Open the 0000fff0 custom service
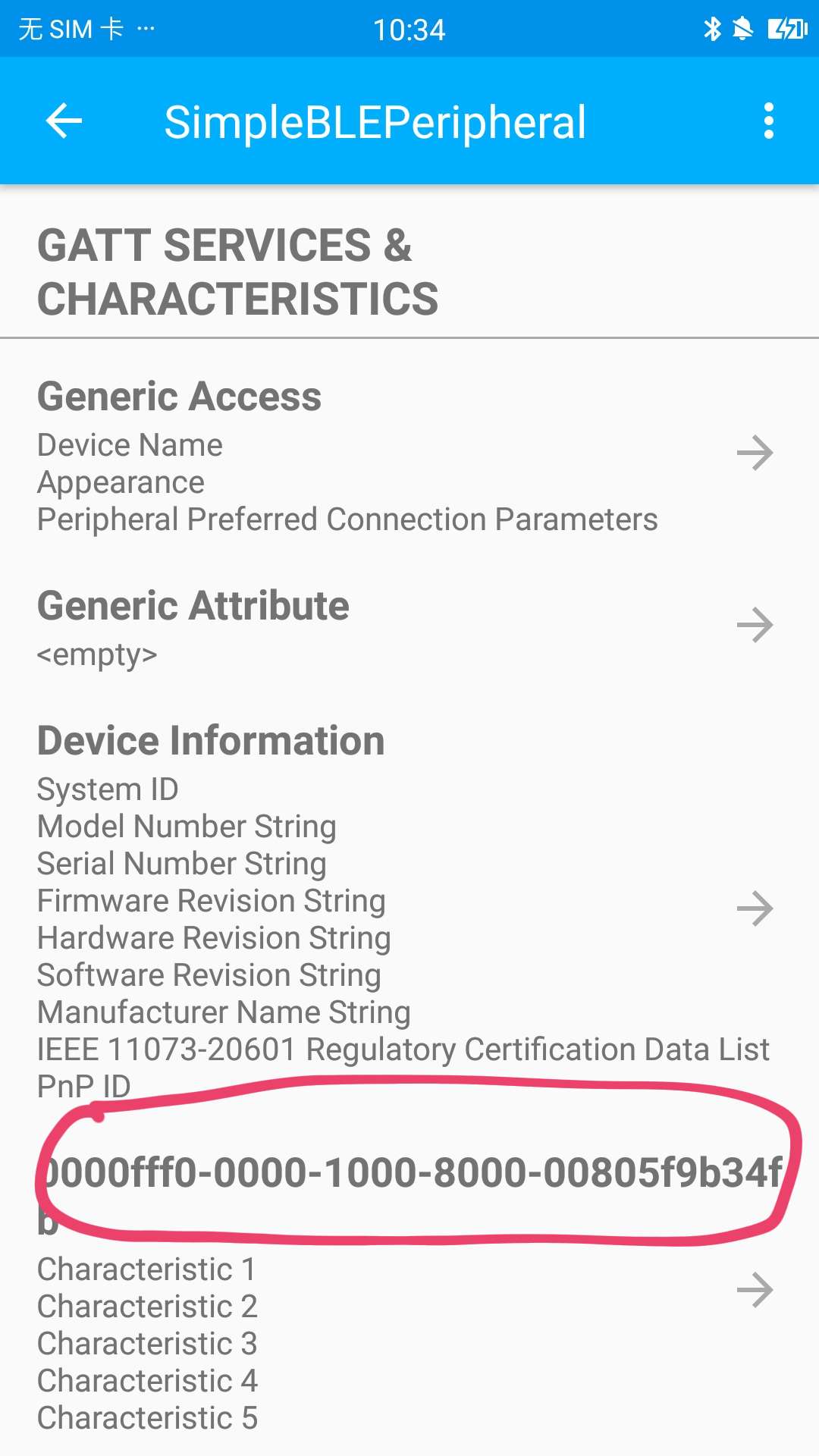819x1456 pixels. pos(755,1290)
